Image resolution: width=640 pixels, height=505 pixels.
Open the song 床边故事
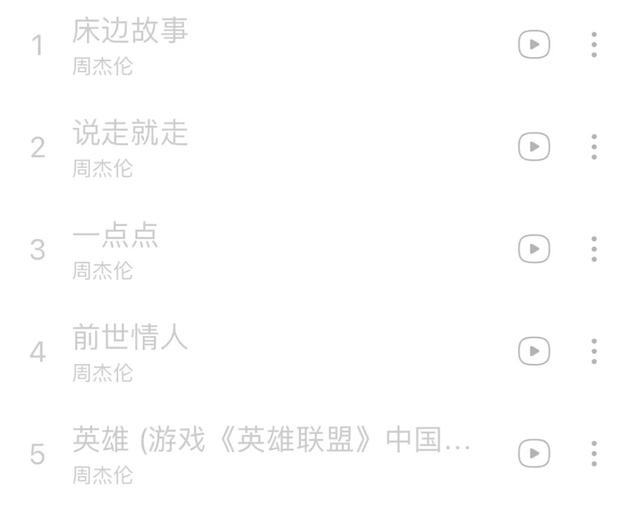(130, 32)
